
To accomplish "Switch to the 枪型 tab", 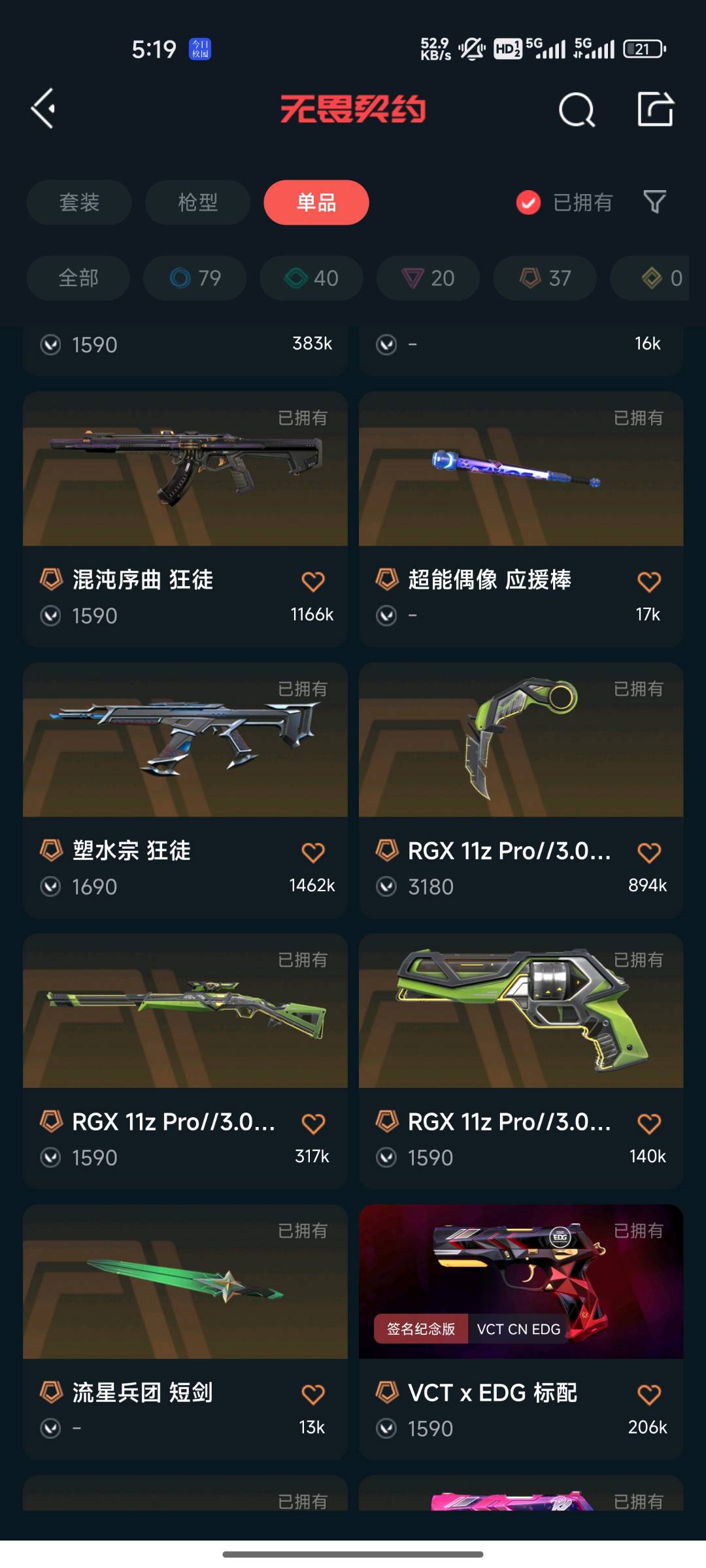I will coord(197,203).
